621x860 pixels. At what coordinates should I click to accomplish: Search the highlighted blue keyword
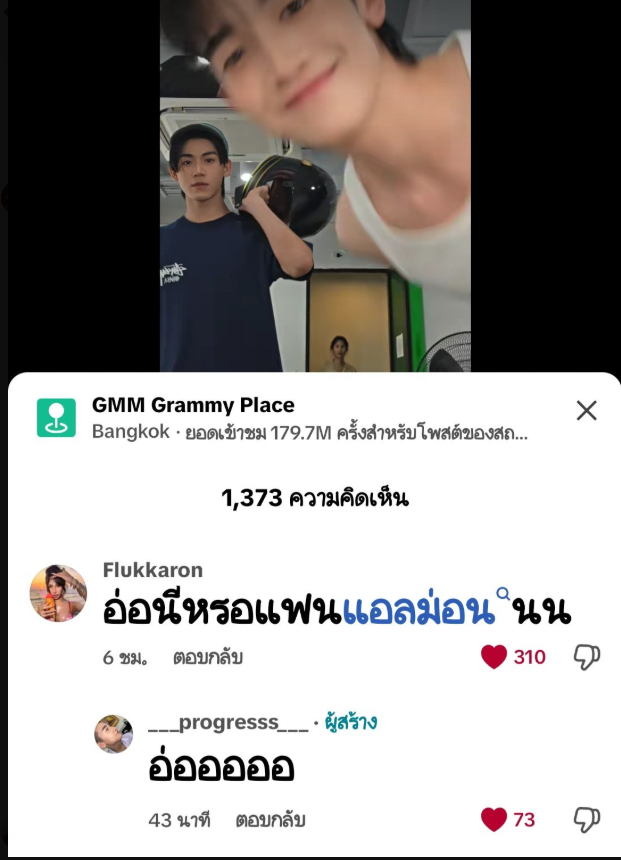(x=420, y=610)
